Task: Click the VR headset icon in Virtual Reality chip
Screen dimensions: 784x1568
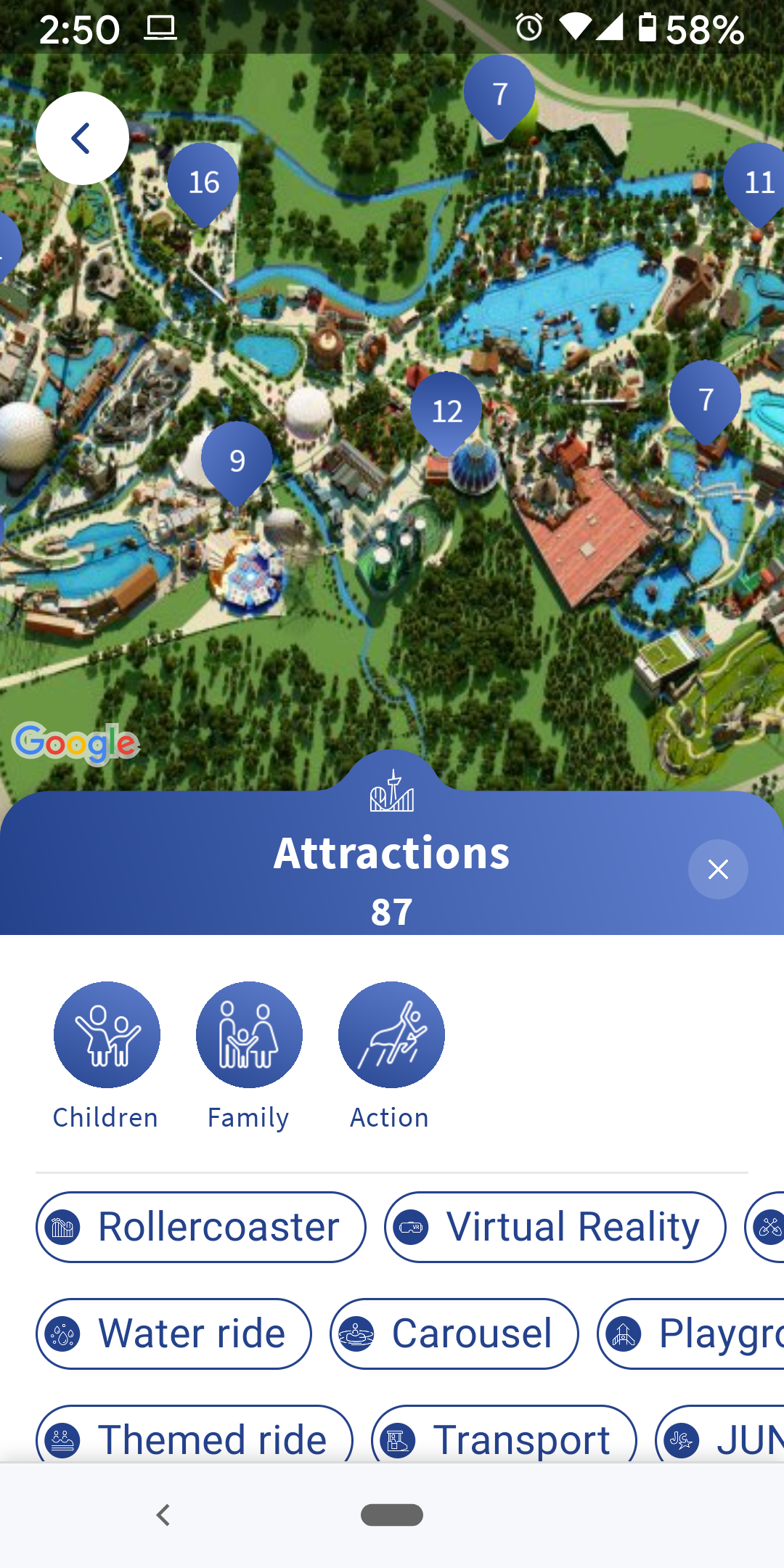Action: coord(411,1226)
